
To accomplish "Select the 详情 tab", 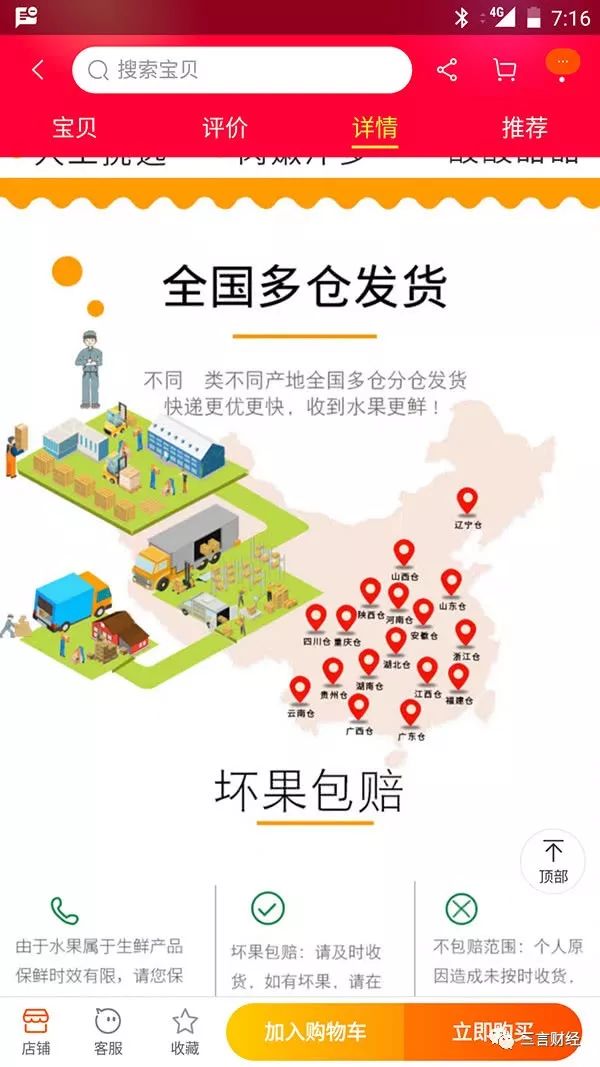I will coord(375,127).
